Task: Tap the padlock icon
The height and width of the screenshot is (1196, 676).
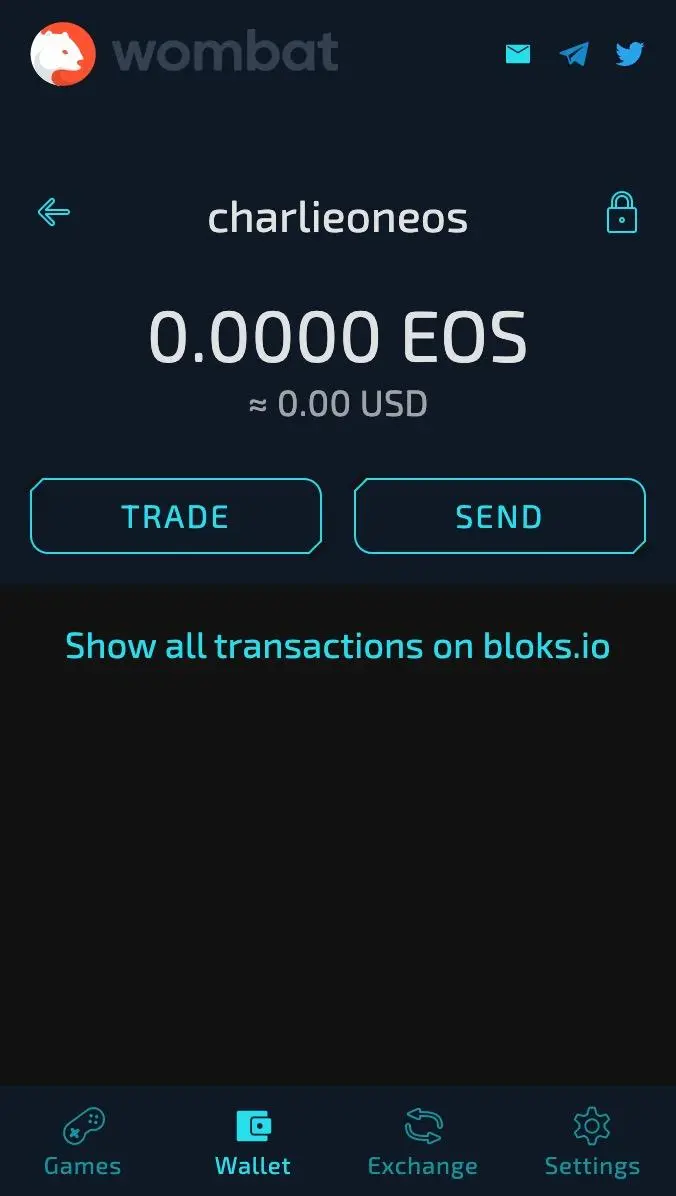Action: [622, 212]
